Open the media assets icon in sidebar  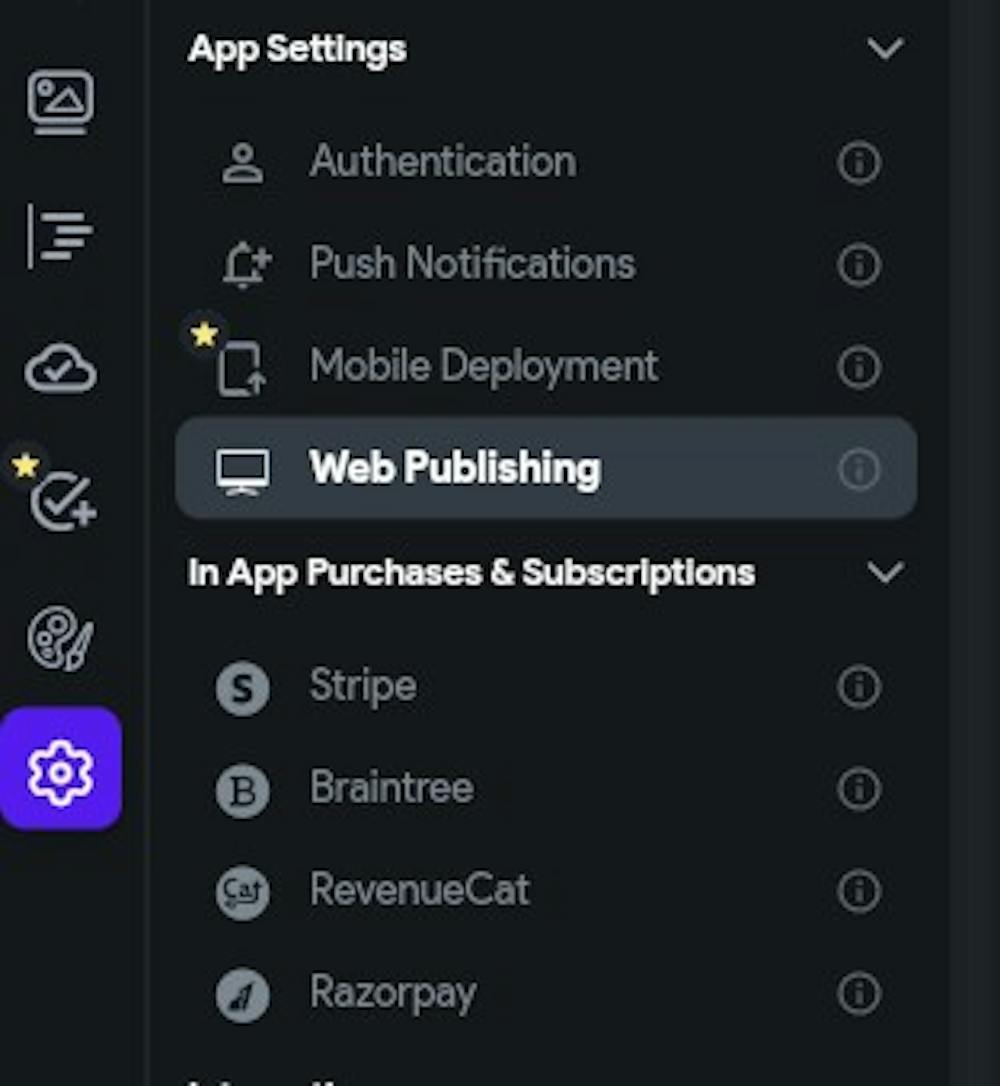pyautogui.click(x=61, y=101)
